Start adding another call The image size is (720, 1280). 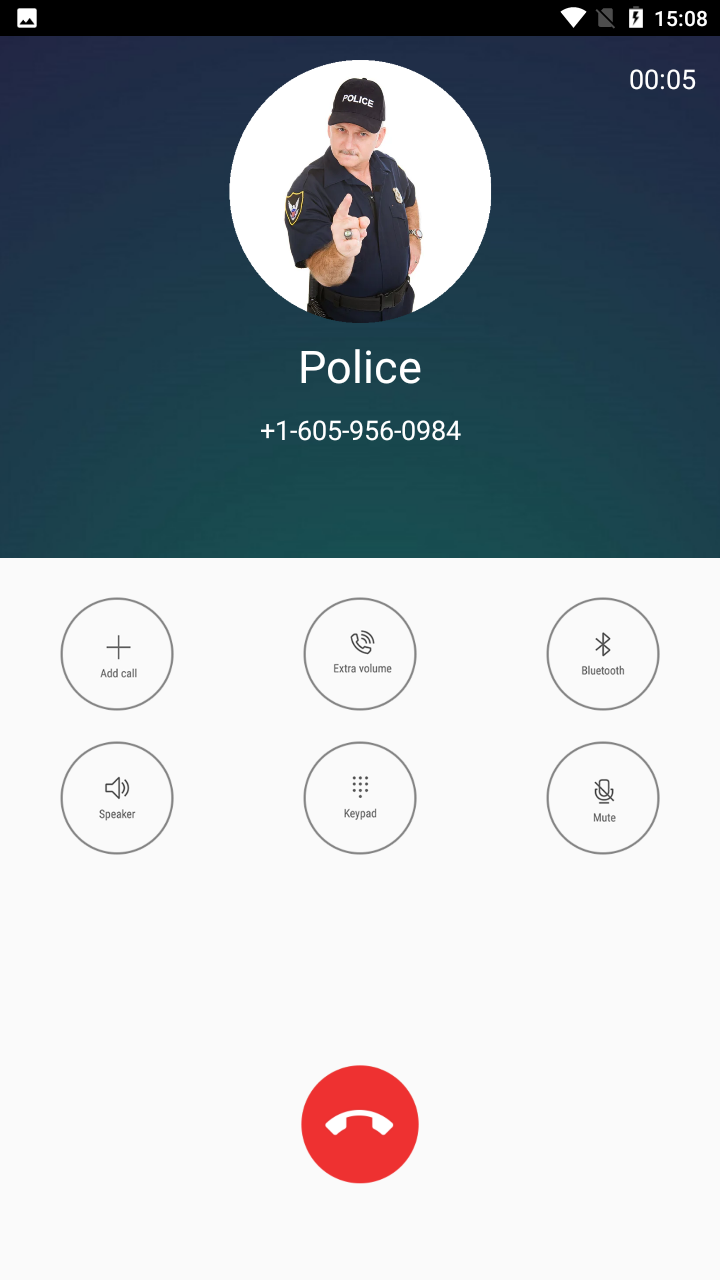(117, 653)
